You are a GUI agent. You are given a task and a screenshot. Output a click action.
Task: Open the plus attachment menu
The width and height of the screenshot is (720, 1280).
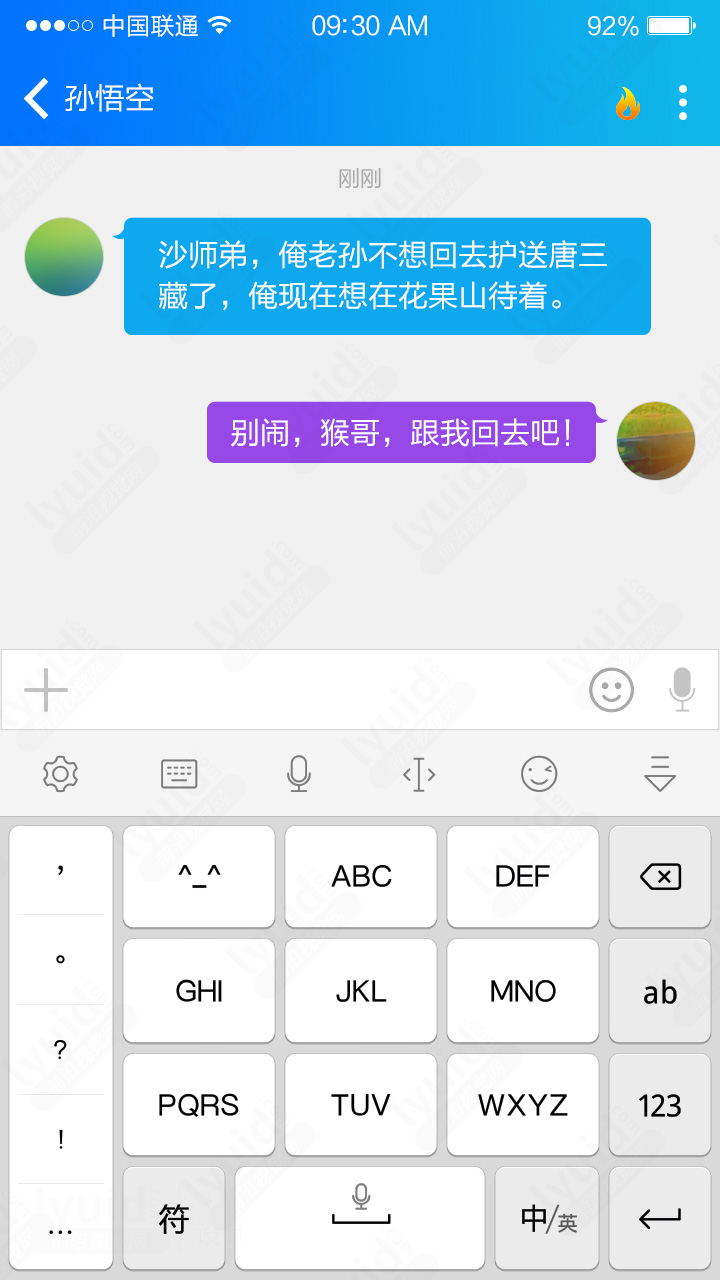[x=46, y=691]
